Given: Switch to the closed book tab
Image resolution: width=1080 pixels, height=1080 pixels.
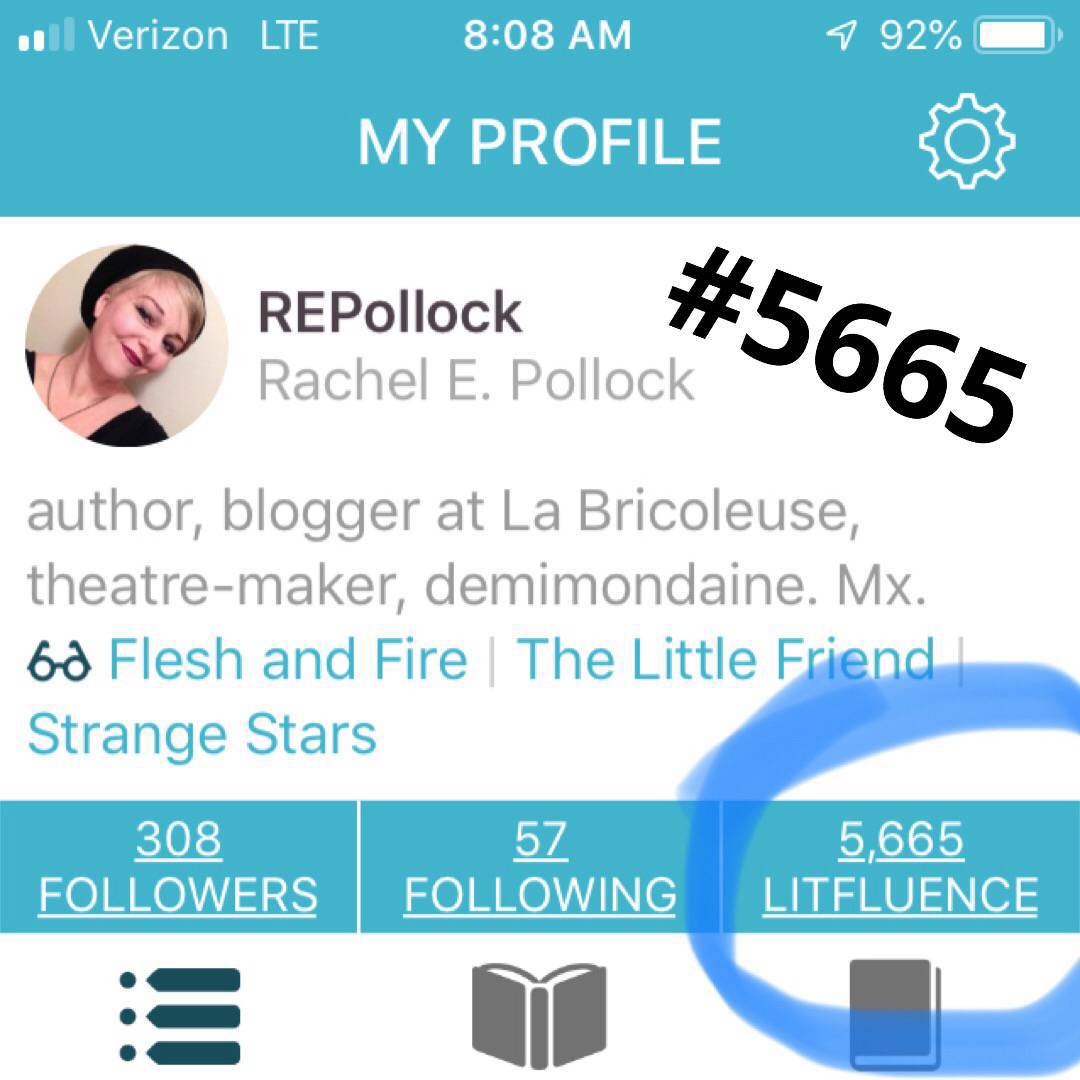Looking at the screenshot, I should point(893,1015).
